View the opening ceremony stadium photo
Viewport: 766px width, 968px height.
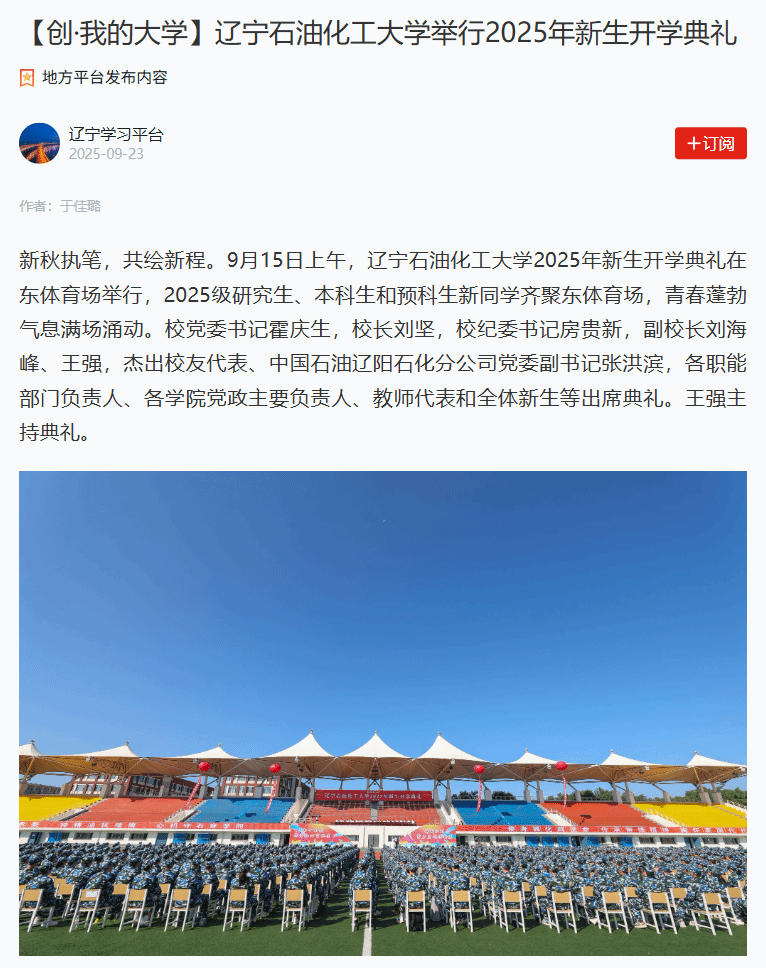(383, 712)
